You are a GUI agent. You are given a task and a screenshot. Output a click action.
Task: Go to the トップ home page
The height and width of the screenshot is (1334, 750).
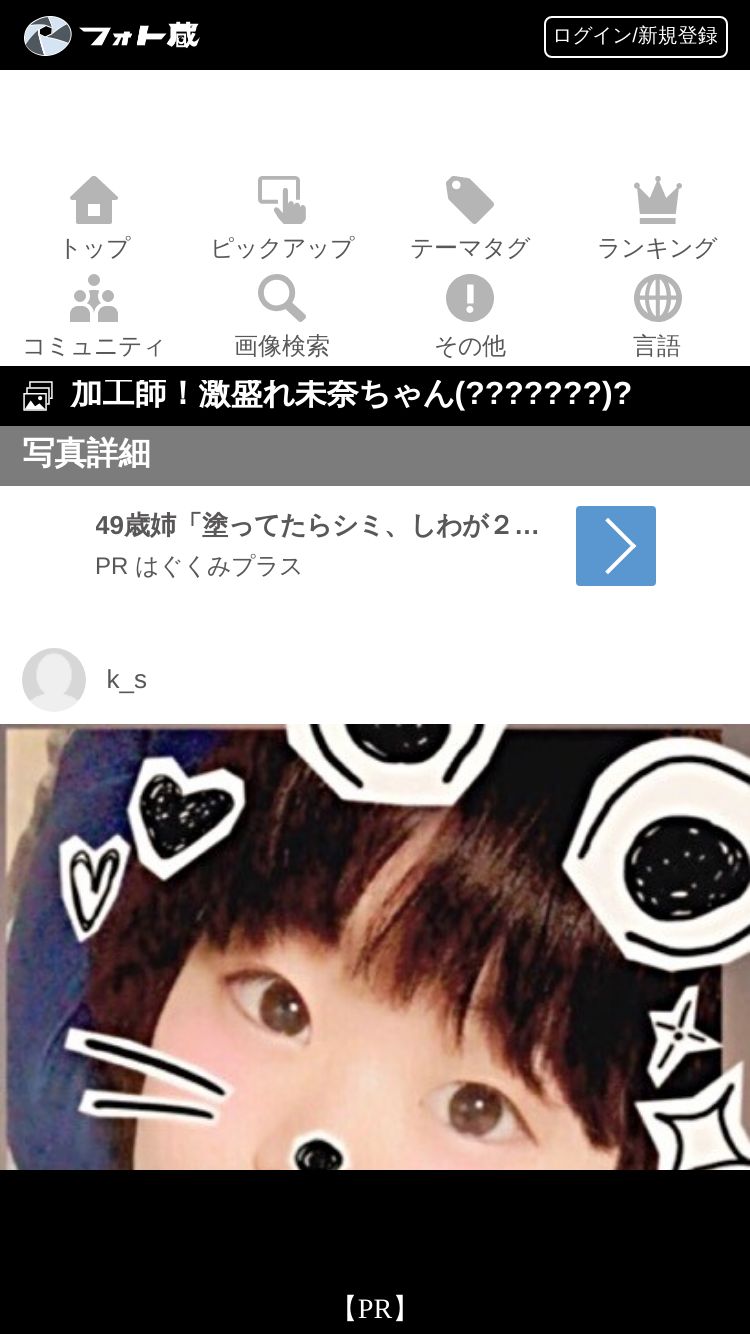click(94, 218)
